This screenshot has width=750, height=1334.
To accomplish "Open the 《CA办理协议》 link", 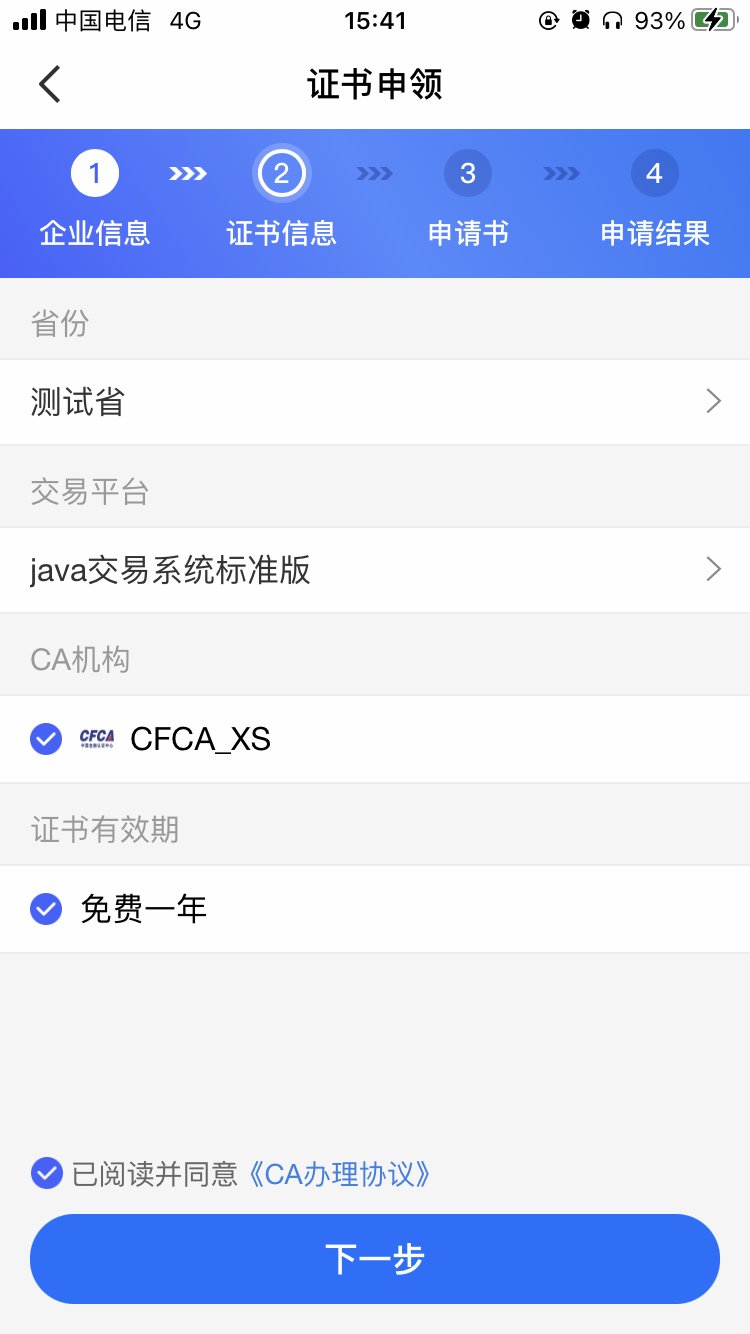I will 338,1173.
